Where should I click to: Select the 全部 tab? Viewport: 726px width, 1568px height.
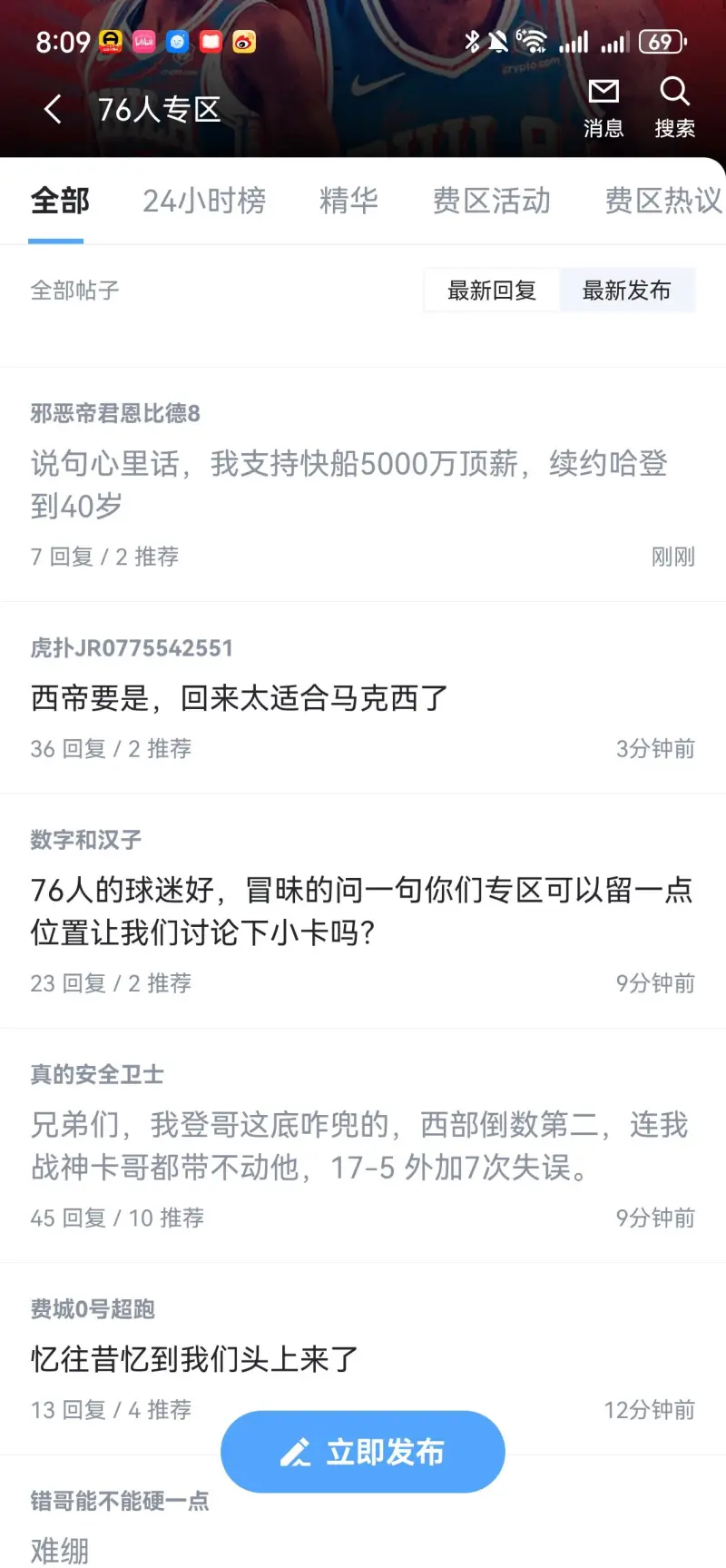tap(60, 201)
